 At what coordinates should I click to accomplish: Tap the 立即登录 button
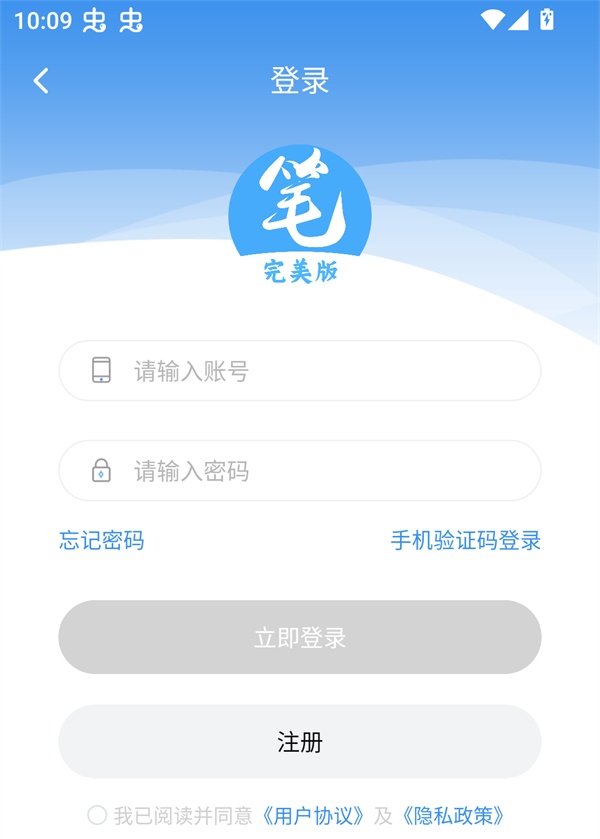click(300, 638)
